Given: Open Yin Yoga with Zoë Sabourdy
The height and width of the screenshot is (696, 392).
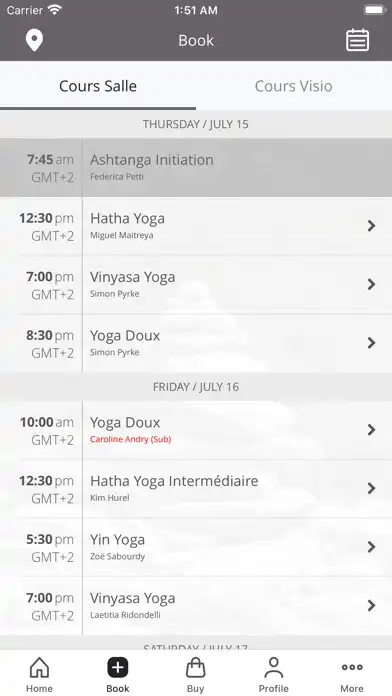Looking at the screenshot, I should coord(196,547).
